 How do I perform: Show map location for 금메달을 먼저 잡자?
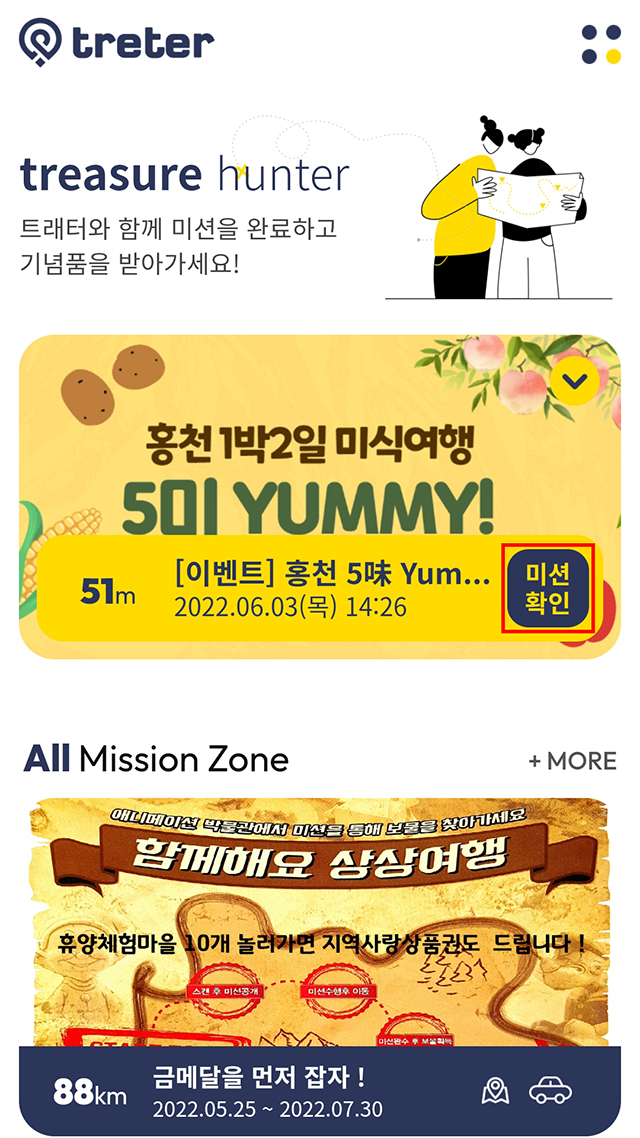pyautogui.click(x=495, y=1091)
